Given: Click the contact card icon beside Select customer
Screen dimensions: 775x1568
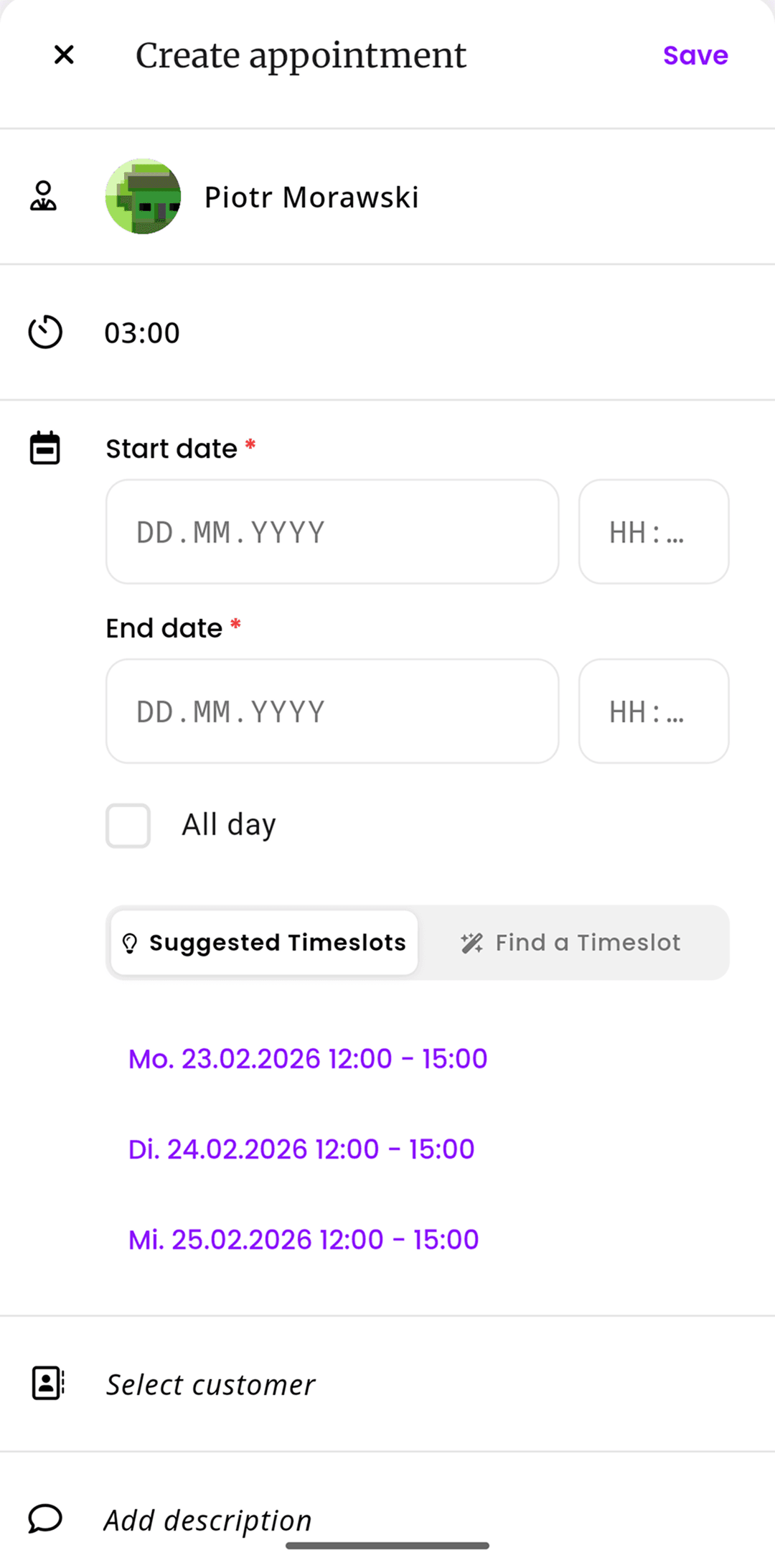Looking at the screenshot, I should [46, 1383].
